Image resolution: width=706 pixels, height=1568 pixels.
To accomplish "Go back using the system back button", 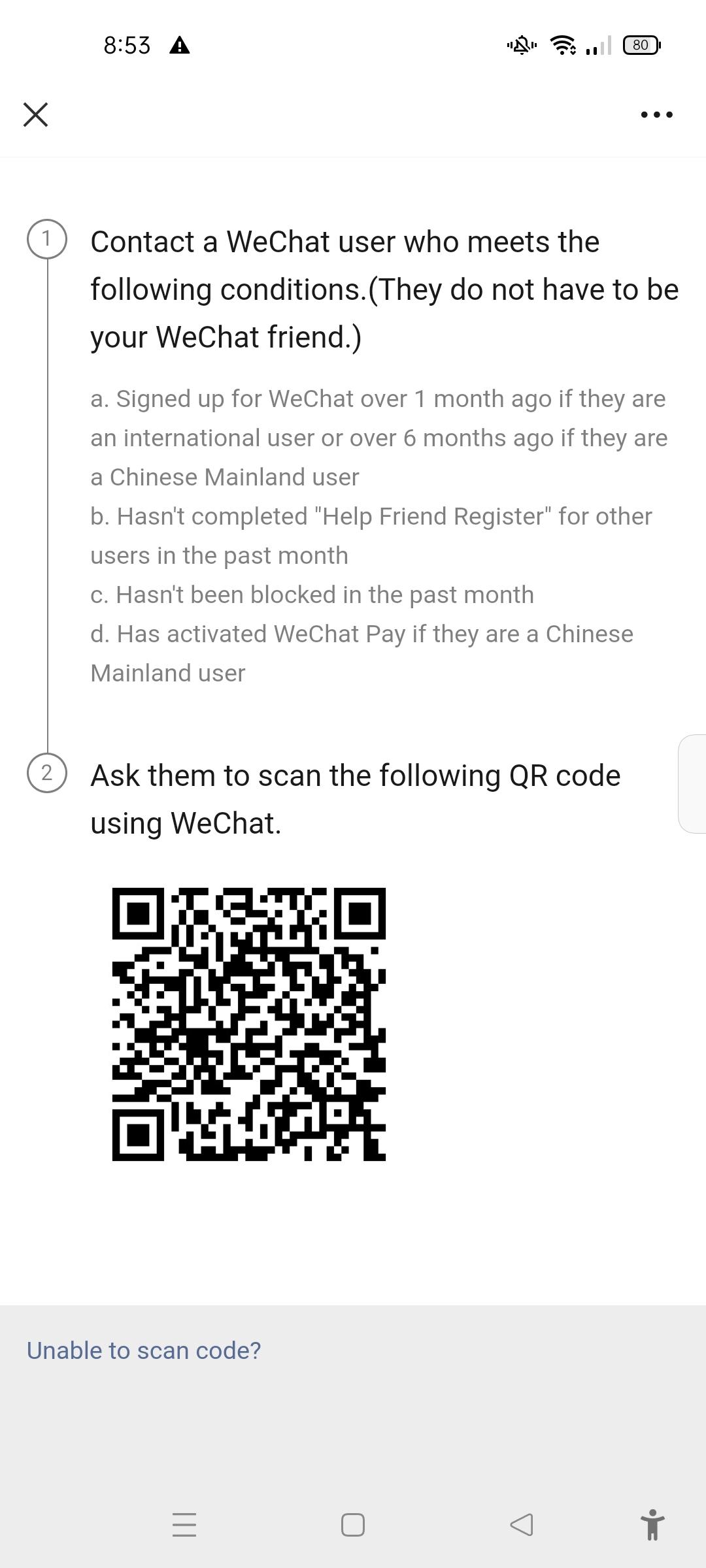I will [521, 1525].
